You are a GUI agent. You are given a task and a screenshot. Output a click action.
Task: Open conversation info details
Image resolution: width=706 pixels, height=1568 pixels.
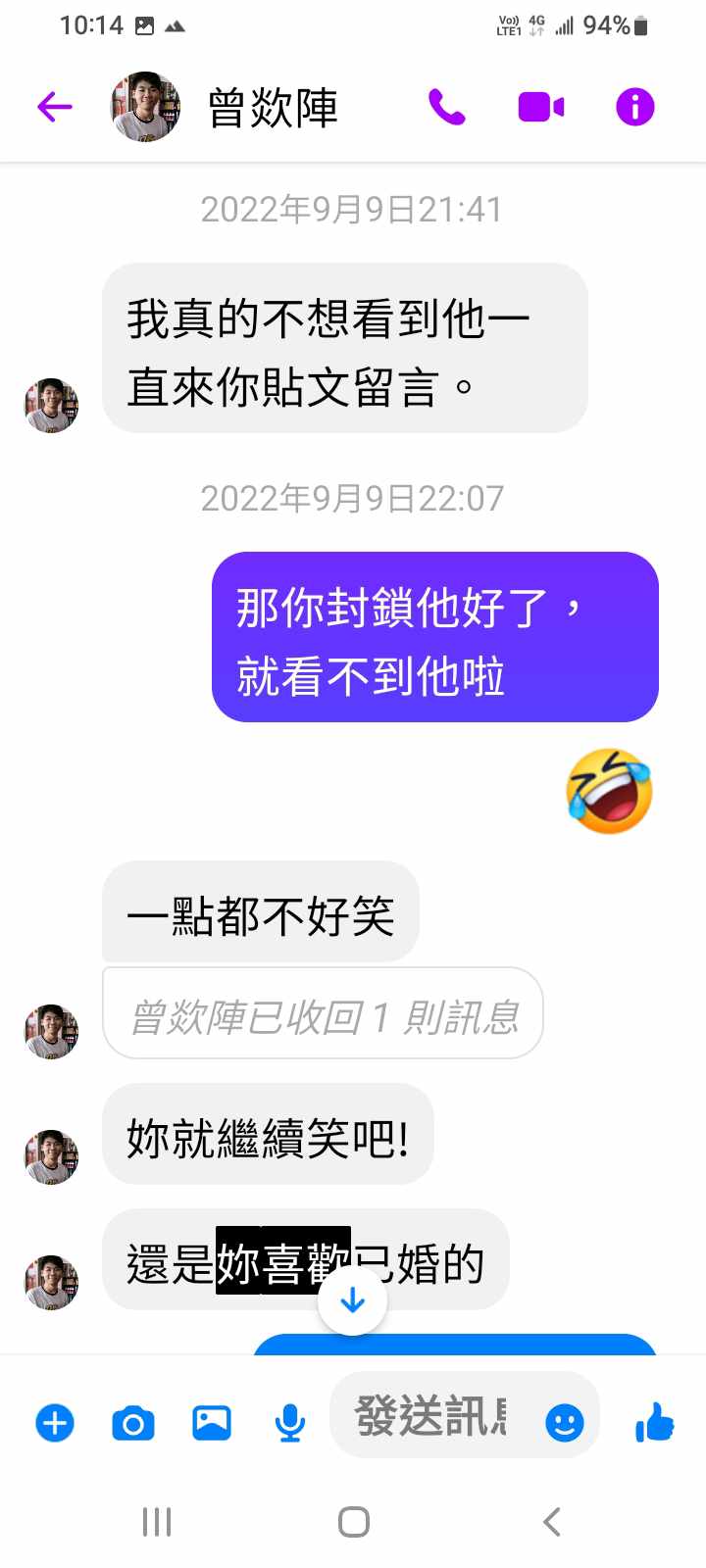tap(634, 107)
